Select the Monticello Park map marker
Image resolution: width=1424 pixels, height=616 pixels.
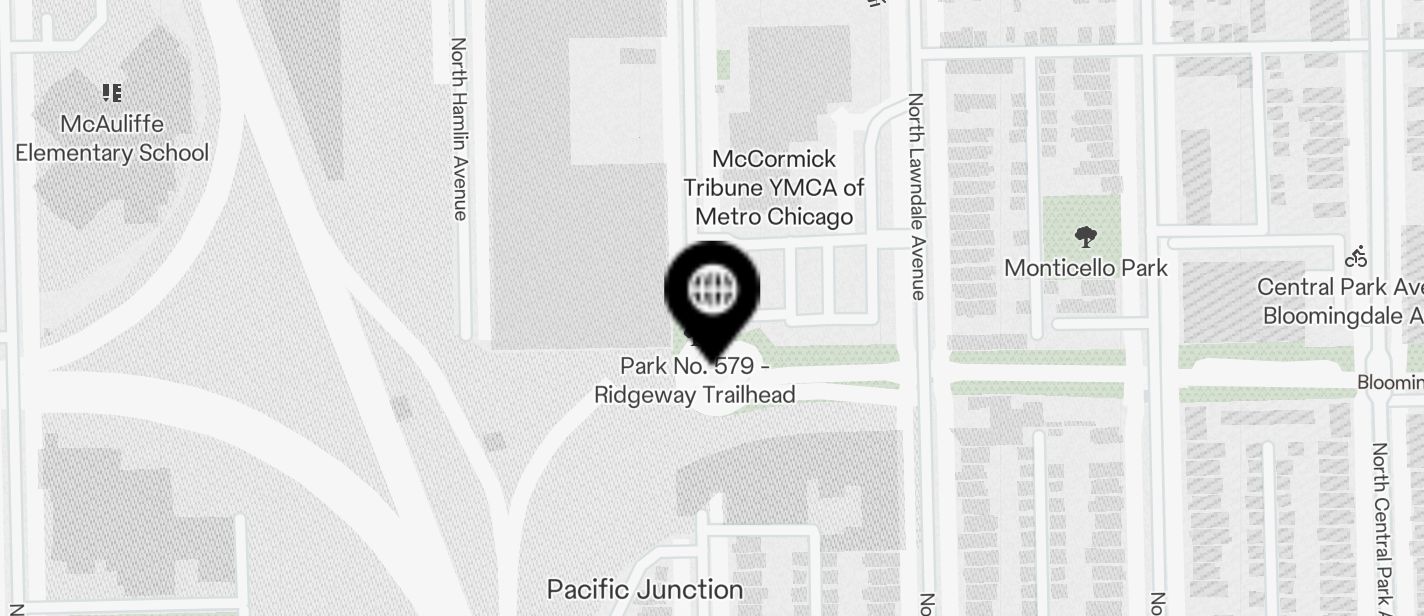[1085, 238]
